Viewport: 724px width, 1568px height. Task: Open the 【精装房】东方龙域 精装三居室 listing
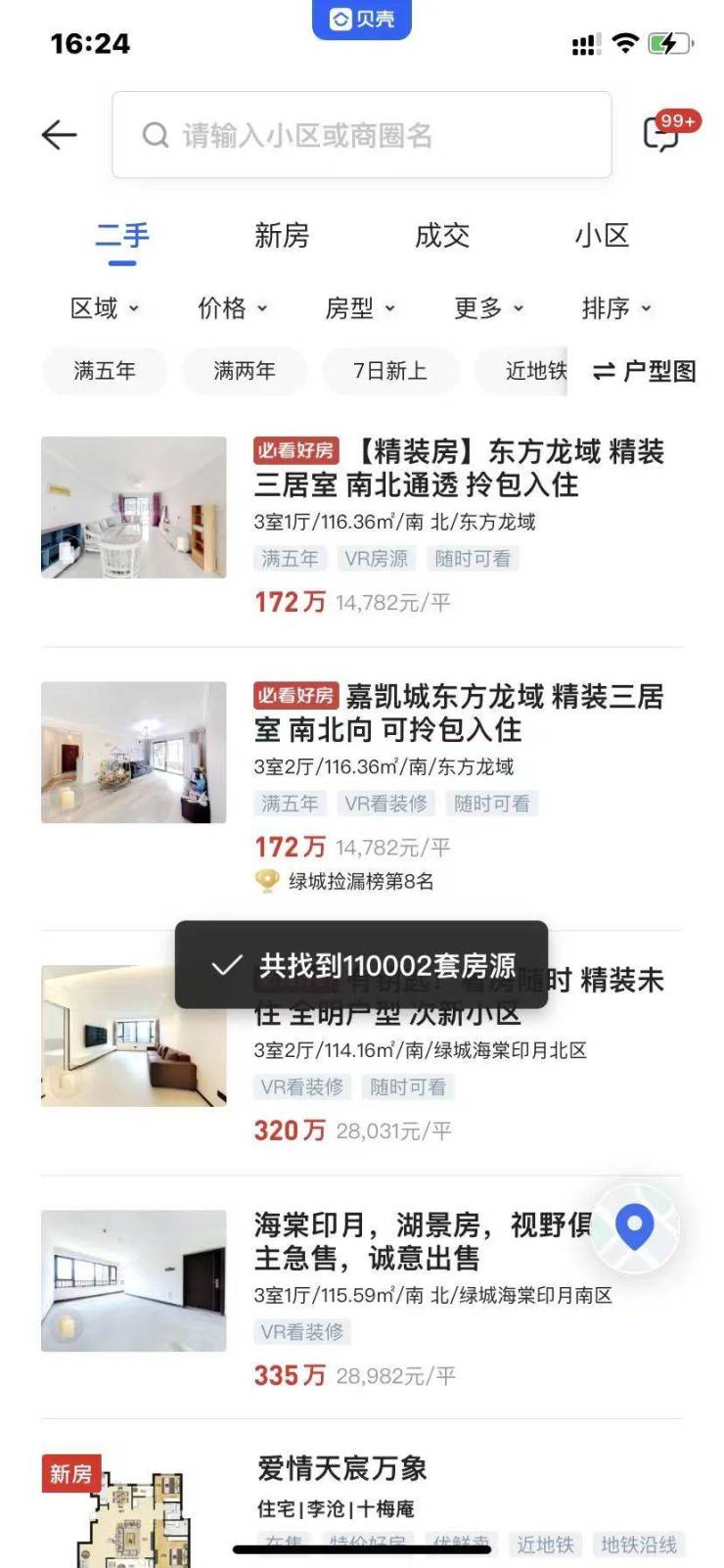point(458,468)
